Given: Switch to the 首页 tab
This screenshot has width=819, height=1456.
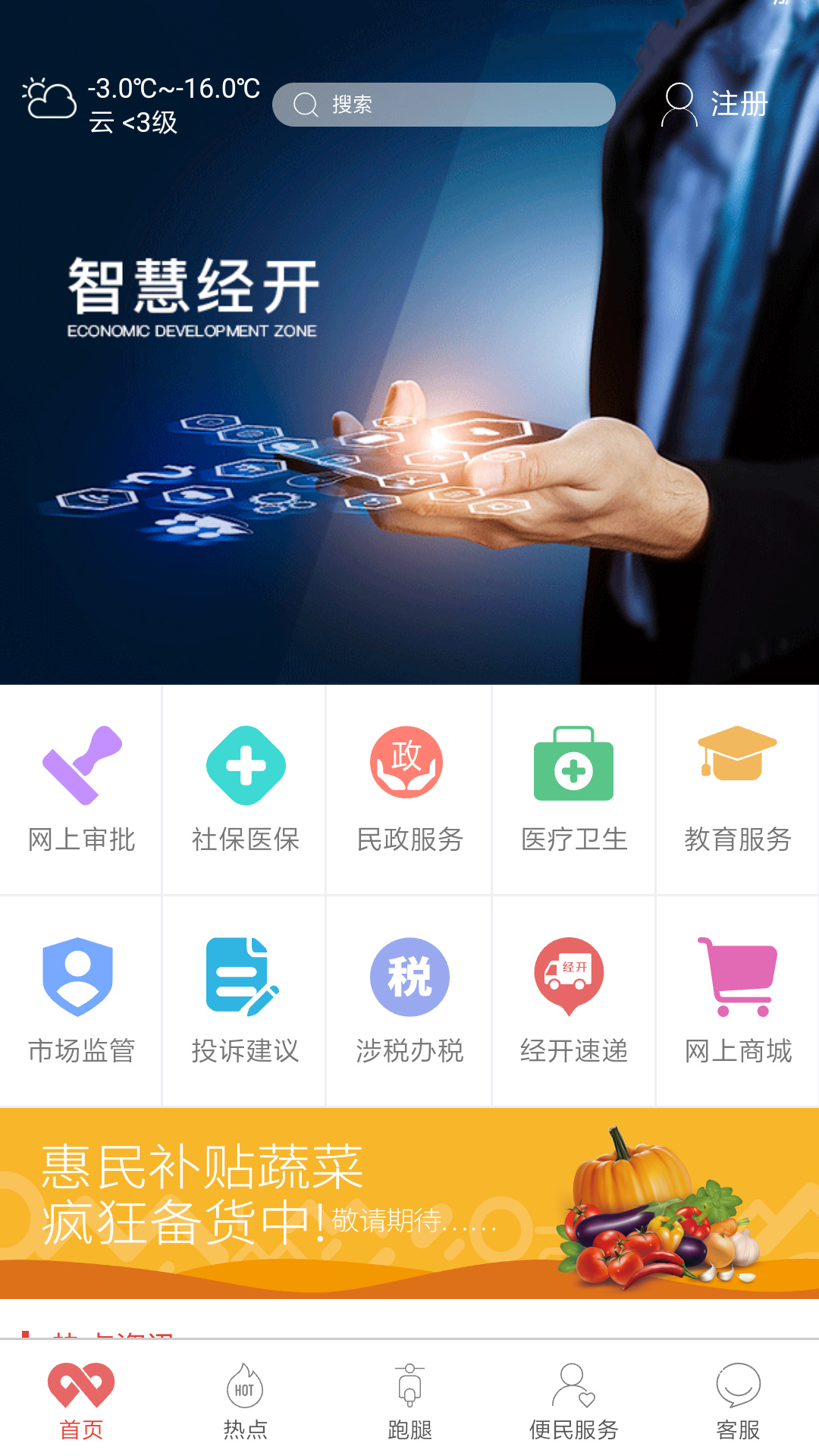Looking at the screenshot, I should tap(81, 1401).
